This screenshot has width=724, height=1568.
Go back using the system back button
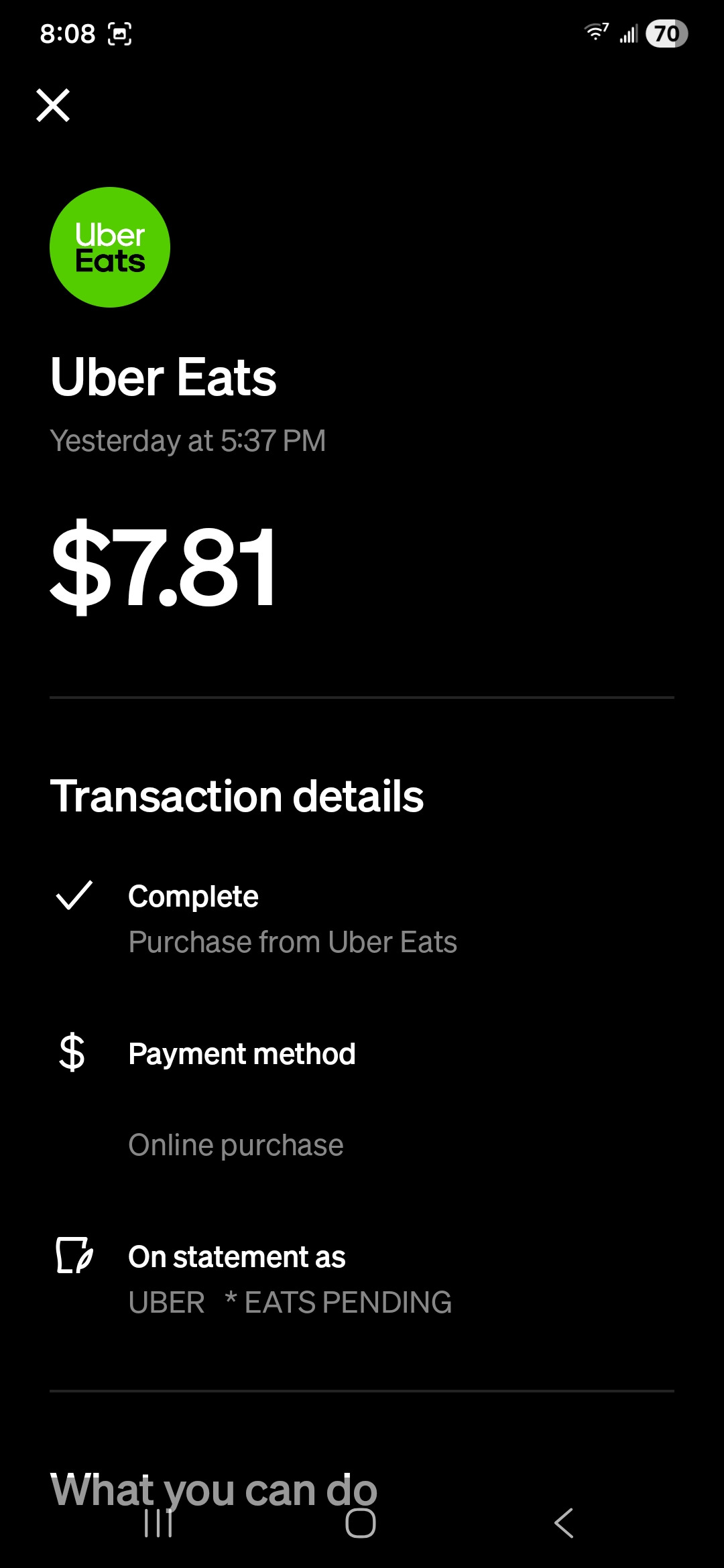click(x=564, y=1523)
